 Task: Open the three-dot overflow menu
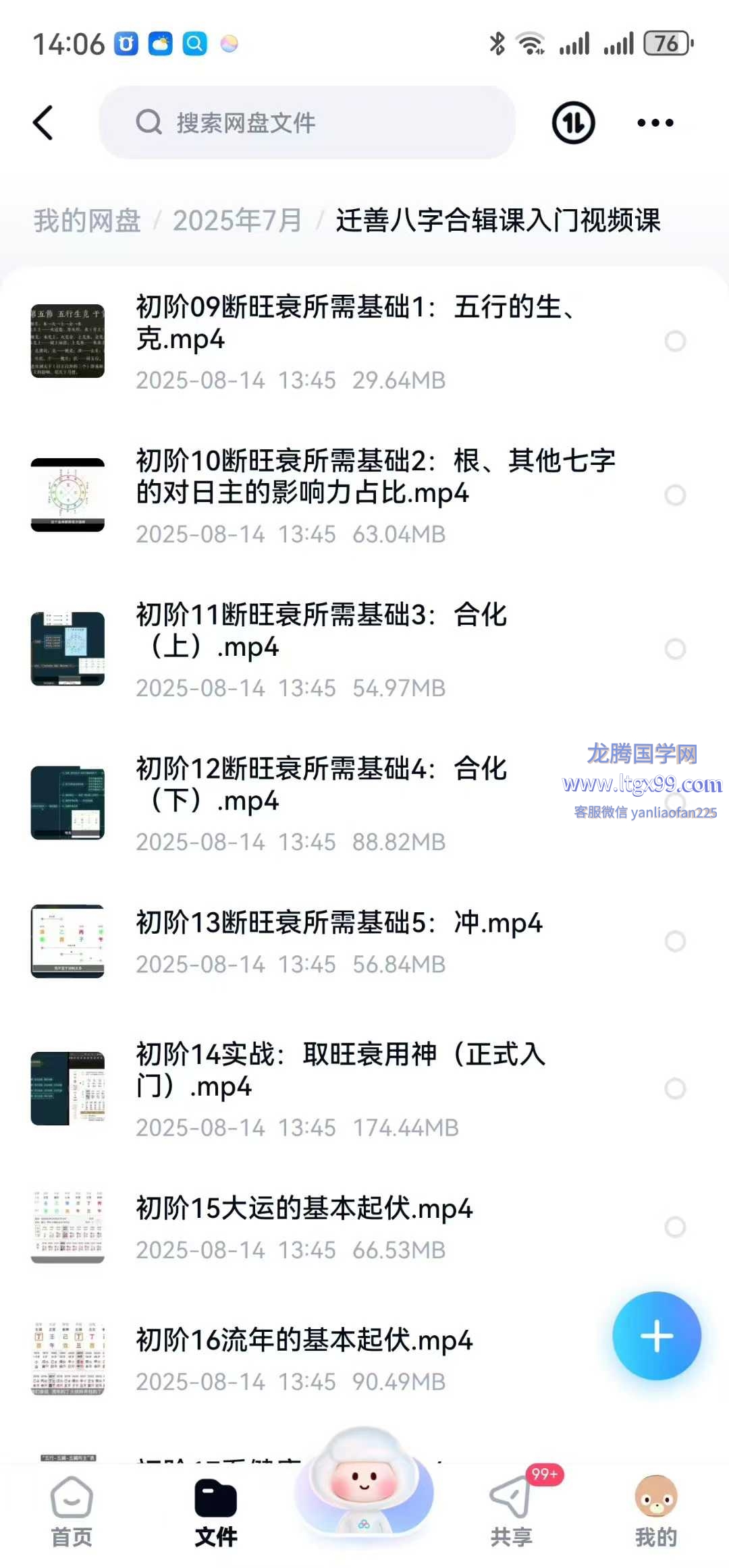(x=655, y=123)
